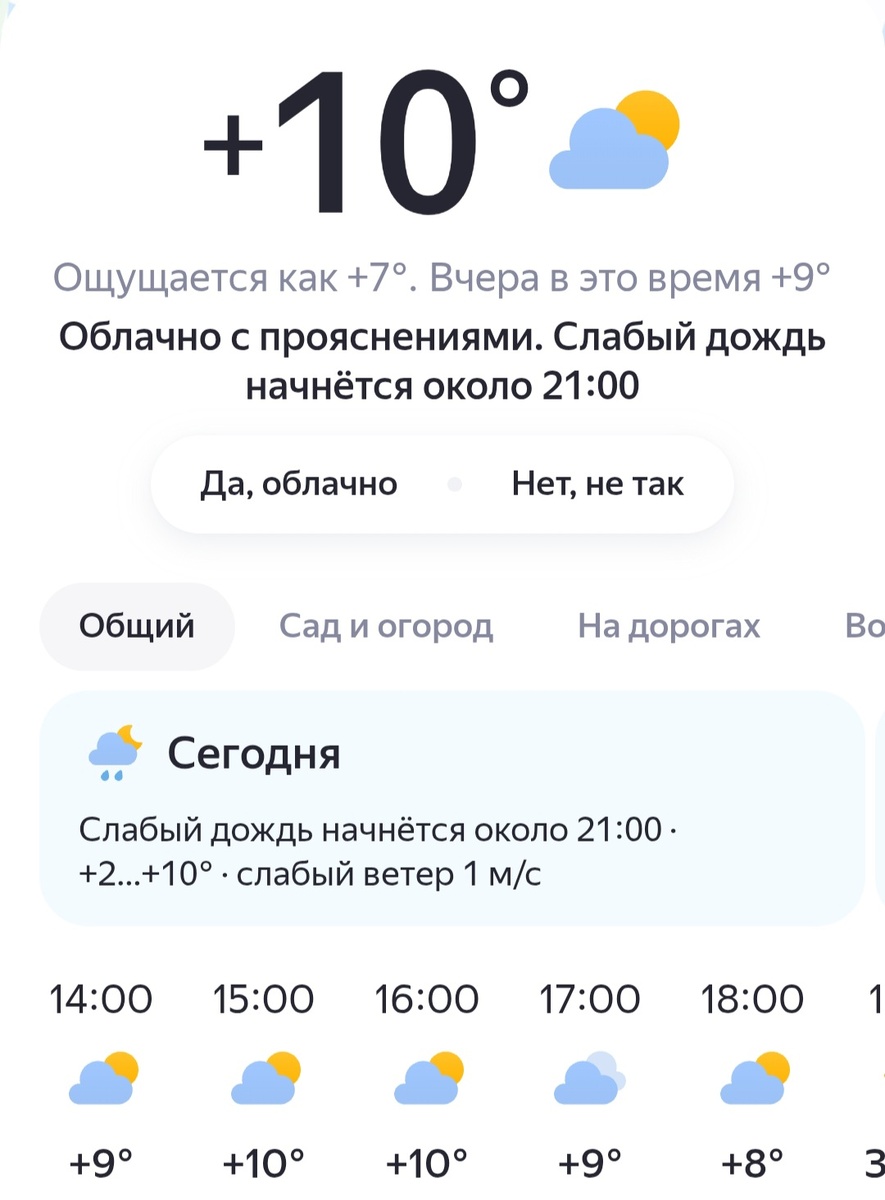This screenshot has width=885, height=1200.
Task: Tap the dot between the two poll answers
Action: [x=456, y=483]
